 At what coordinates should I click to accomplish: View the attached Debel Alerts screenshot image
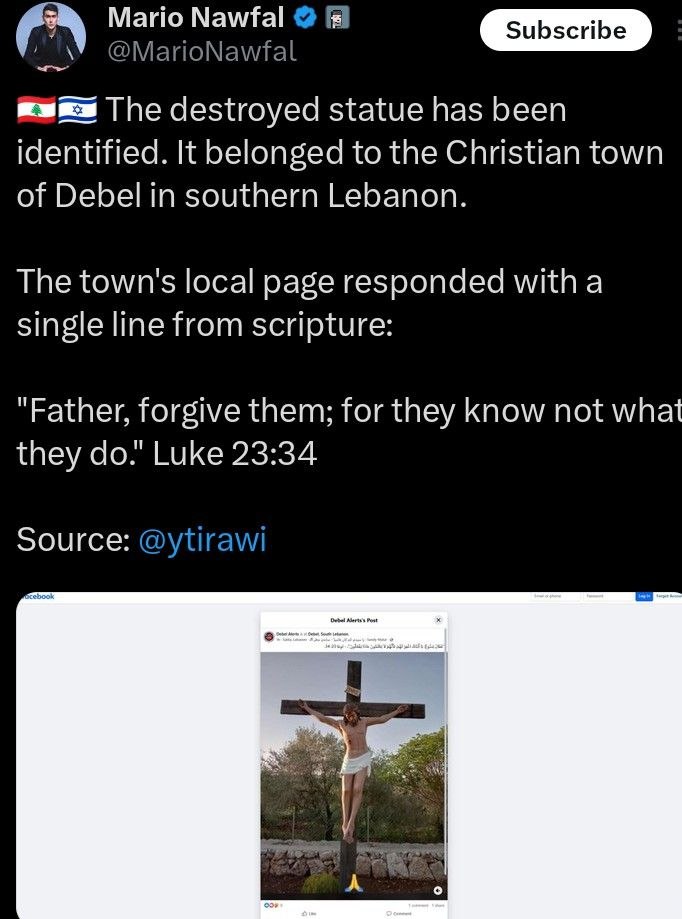(350, 755)
